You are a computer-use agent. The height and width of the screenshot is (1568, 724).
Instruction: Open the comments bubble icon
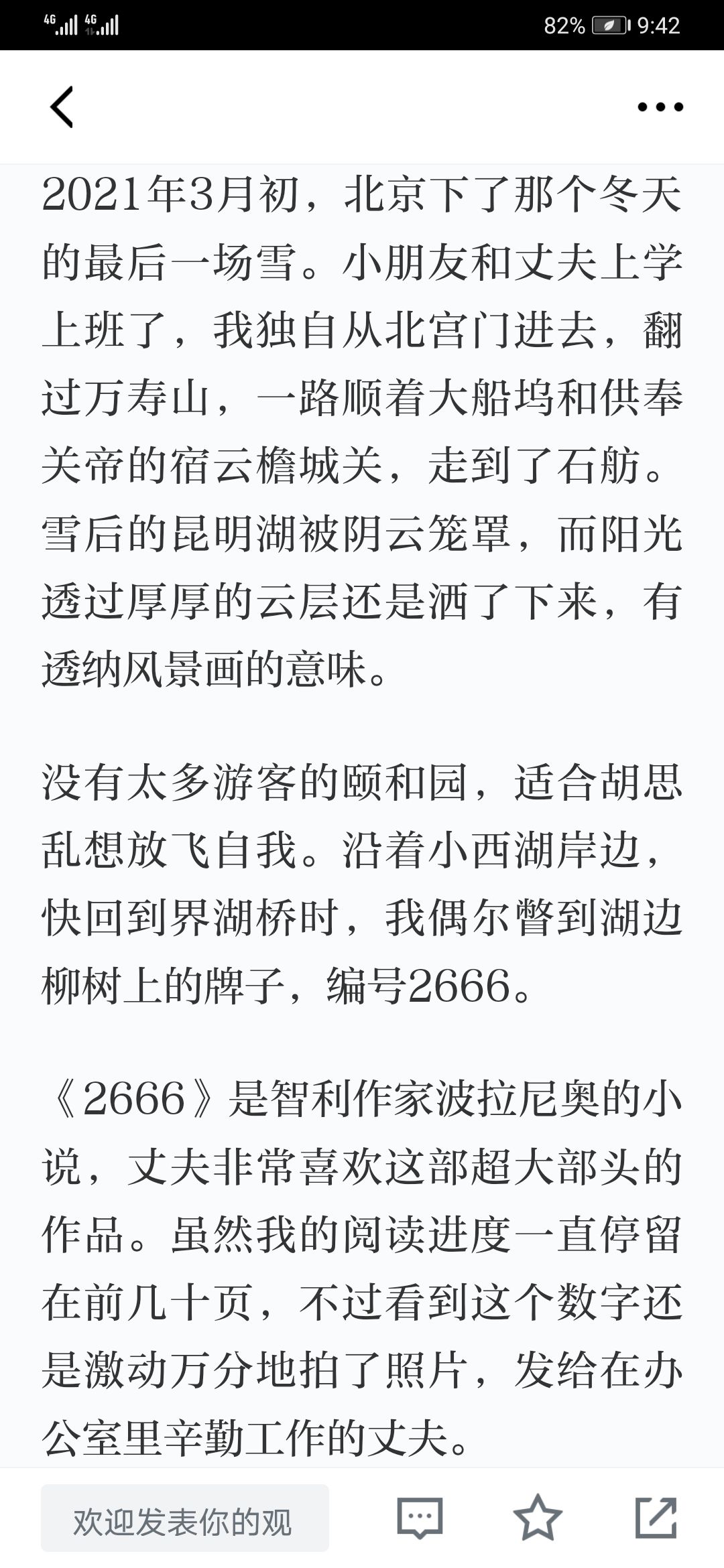(x=420, y=1518)
